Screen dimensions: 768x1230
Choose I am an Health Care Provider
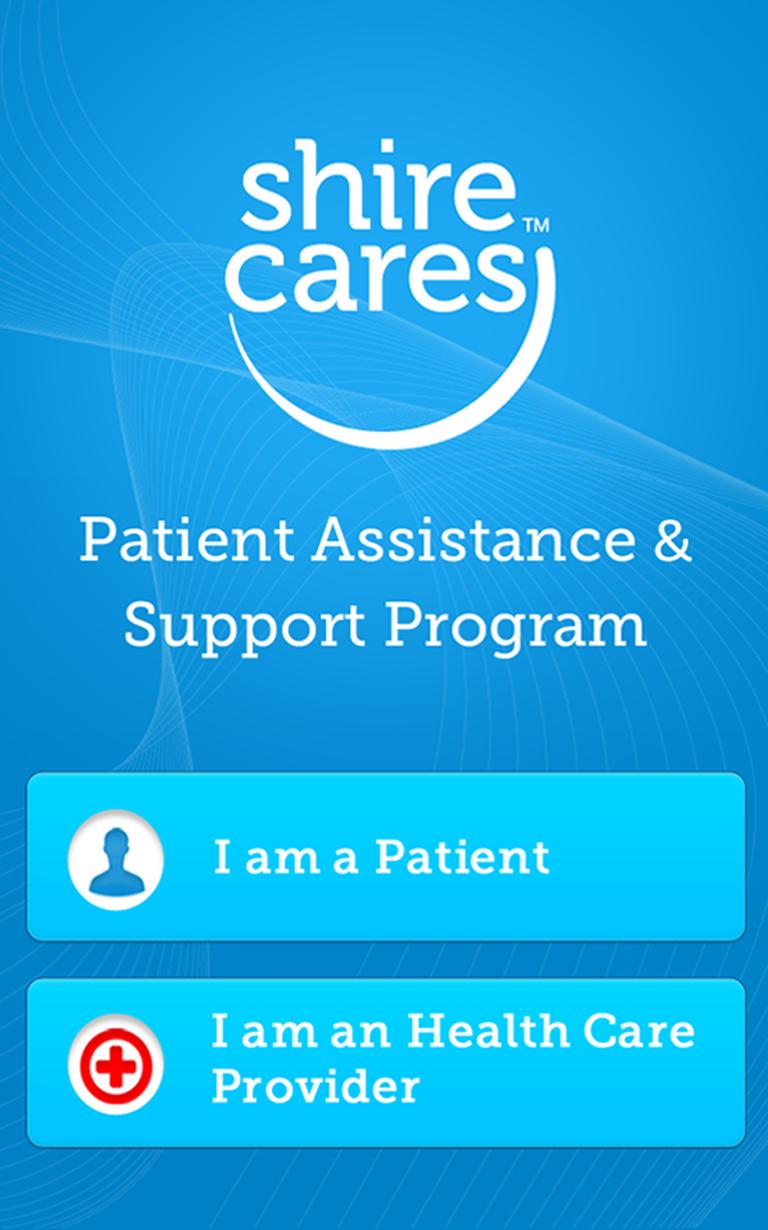click(385, 1063)
